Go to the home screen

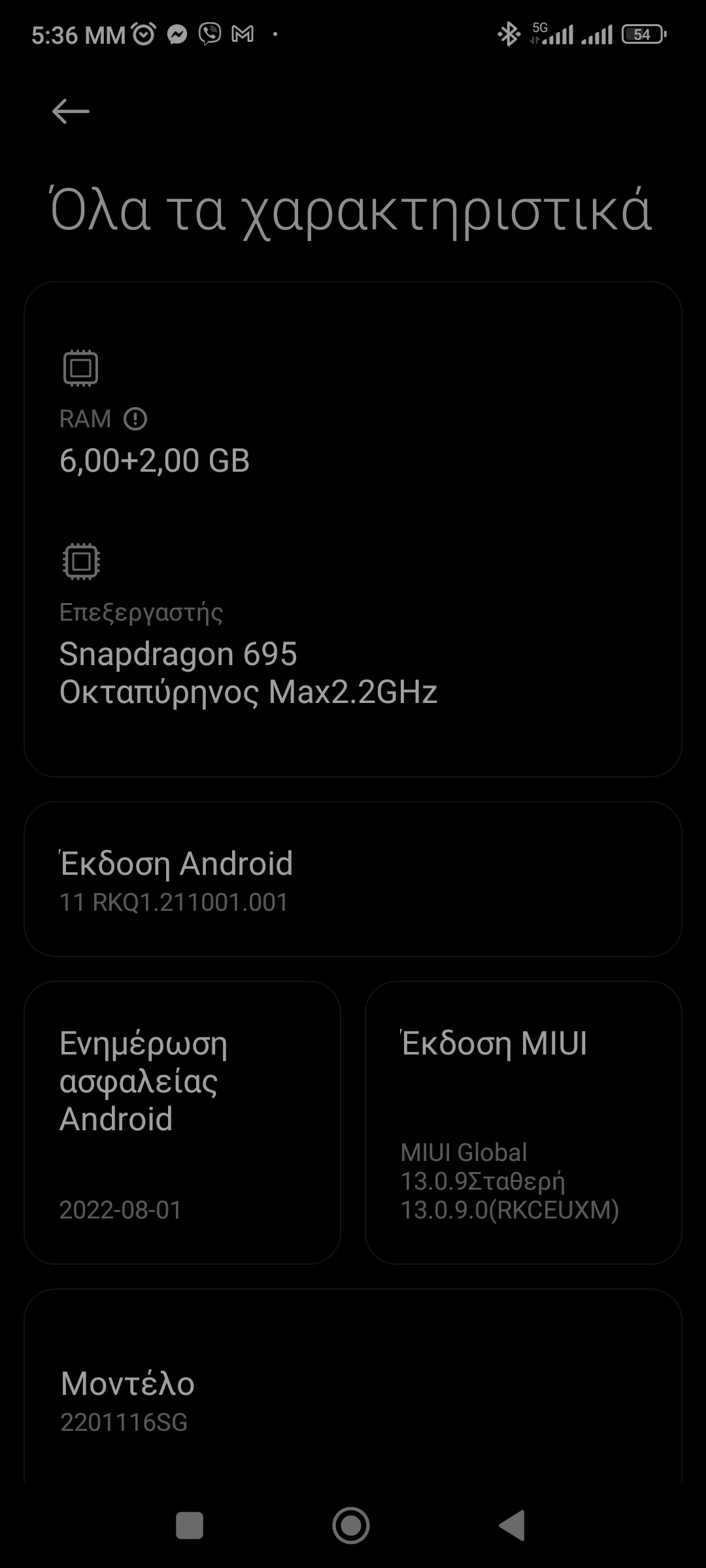(x=351, y=1526)
